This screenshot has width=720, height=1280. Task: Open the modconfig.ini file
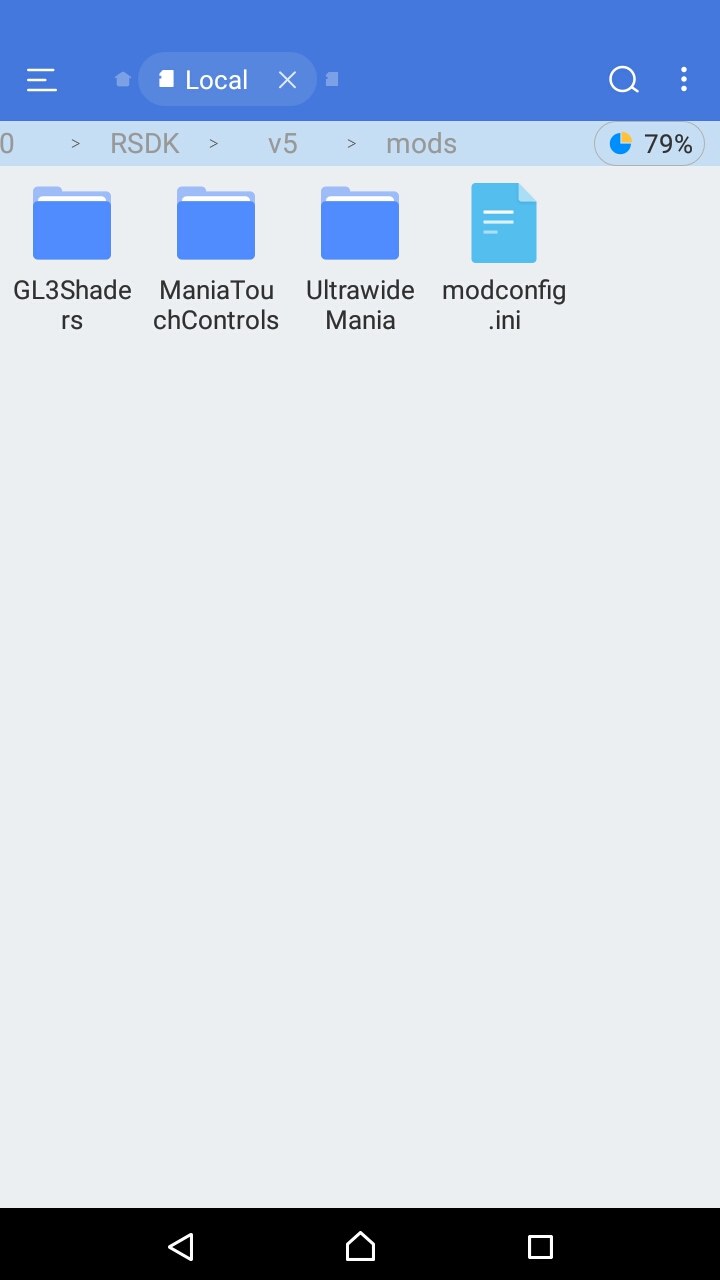504,240
